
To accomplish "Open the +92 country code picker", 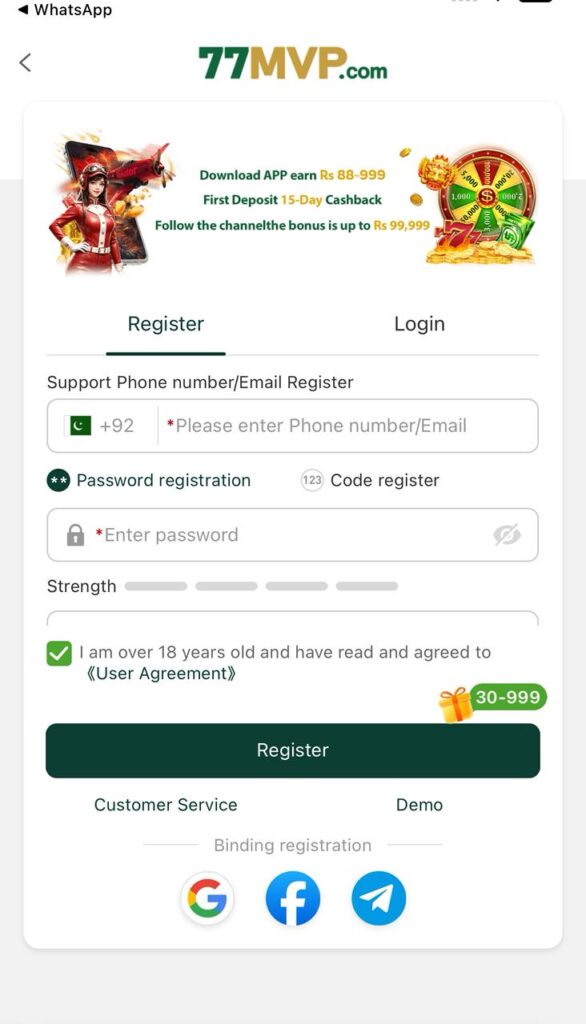I will click(x=101, y=426).
